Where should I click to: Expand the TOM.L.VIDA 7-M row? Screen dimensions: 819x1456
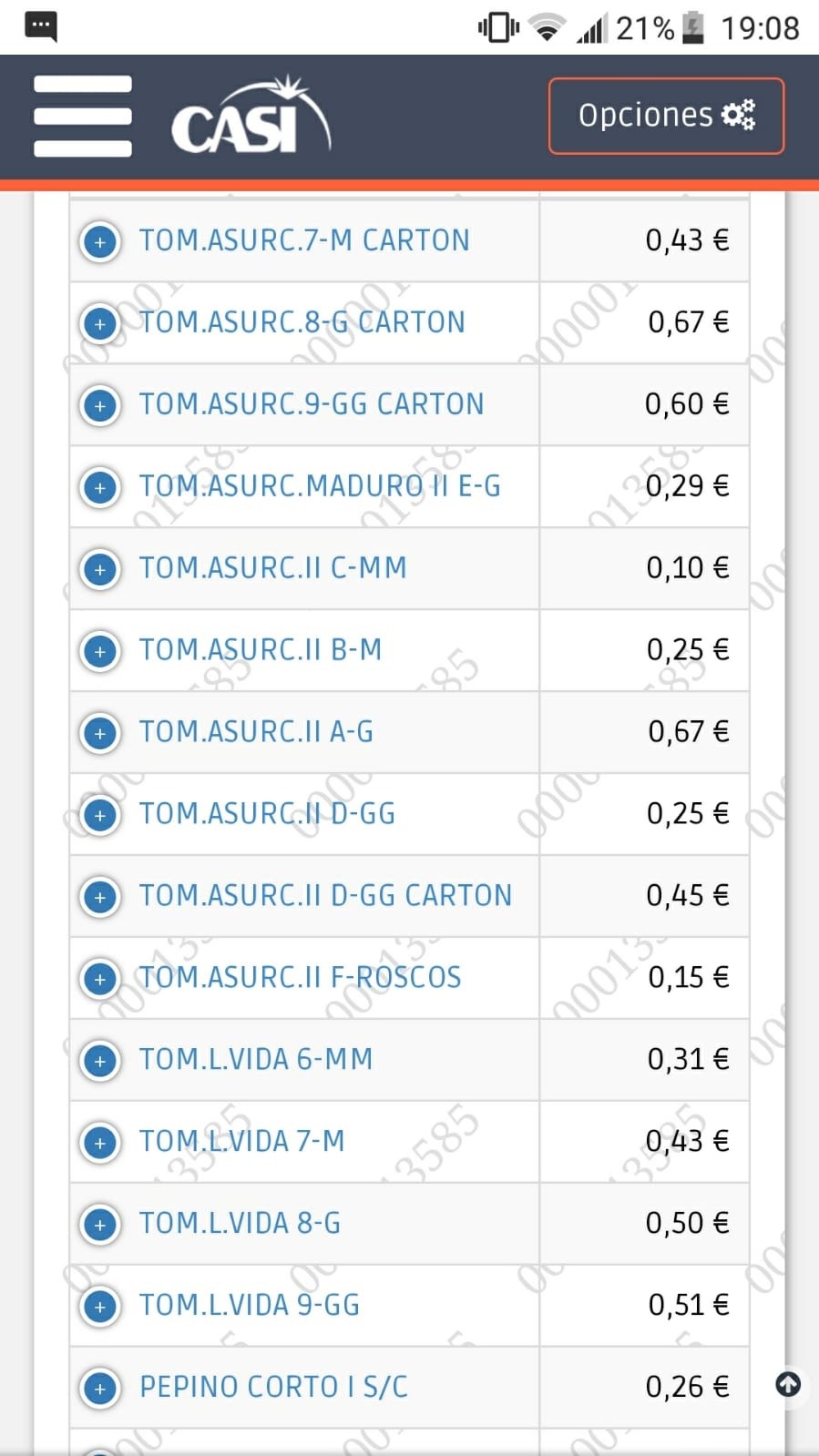100,1143
